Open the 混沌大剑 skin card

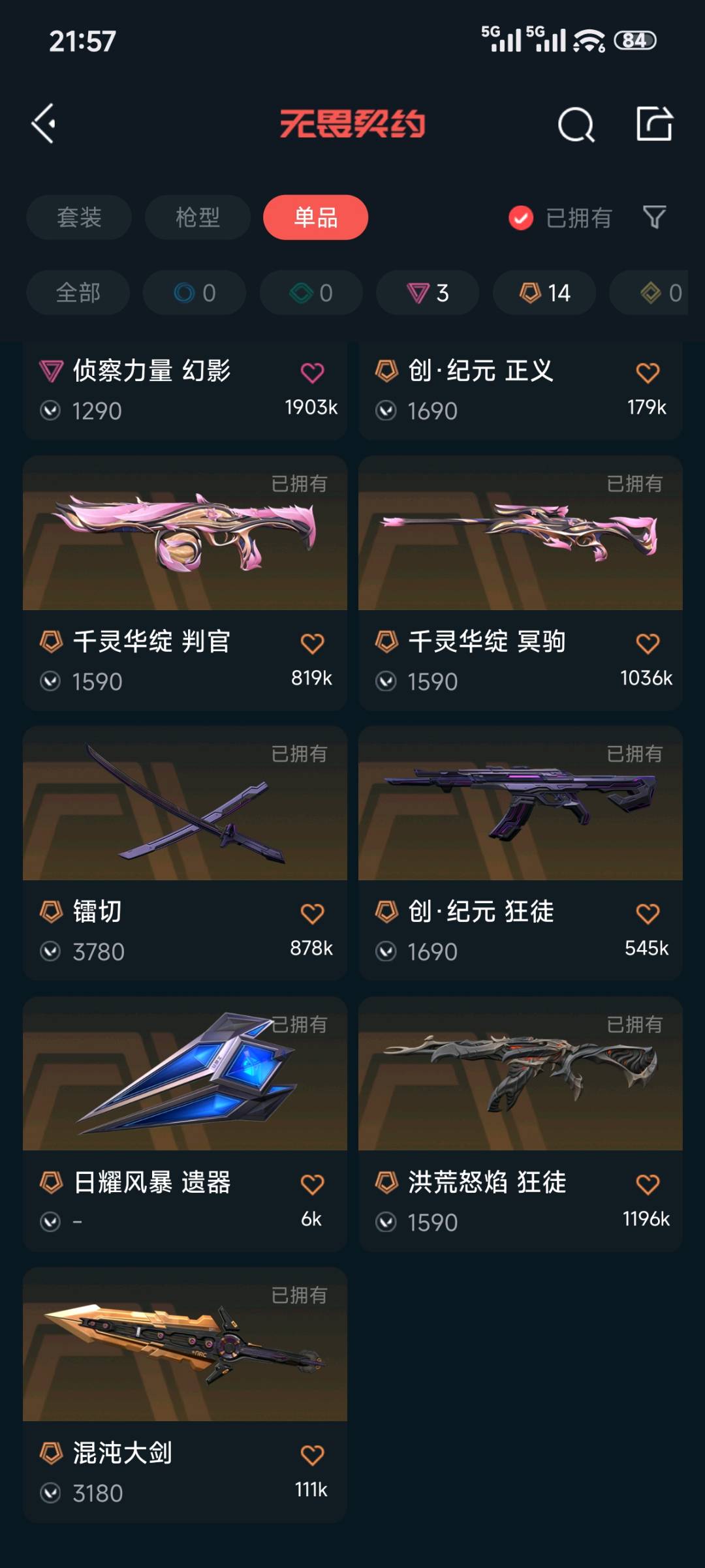[x=185, y=1394]
